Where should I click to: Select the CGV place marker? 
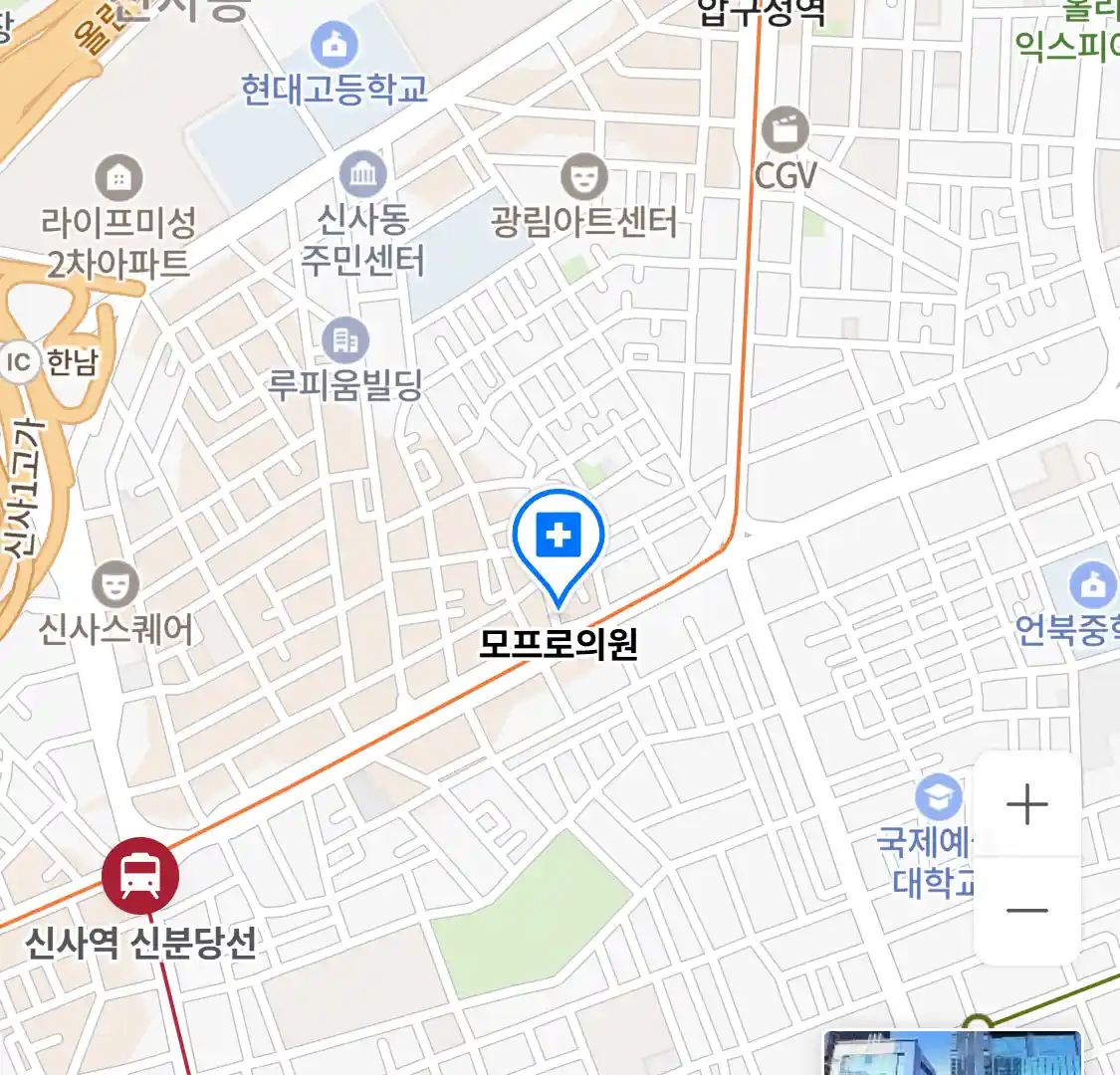(785, 131)
